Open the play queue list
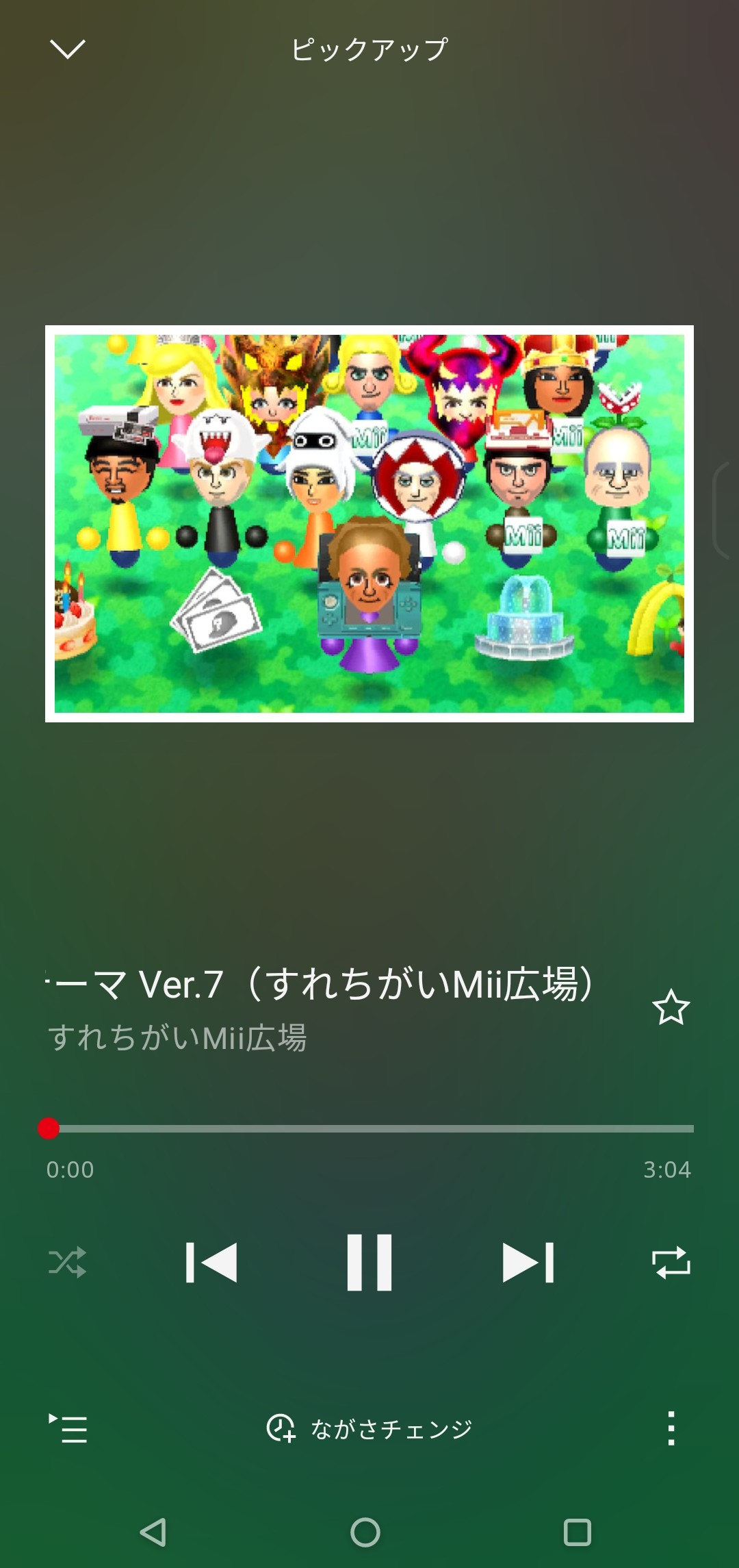The height and width of the screenshot is (1568, 739). (68, 1428)
